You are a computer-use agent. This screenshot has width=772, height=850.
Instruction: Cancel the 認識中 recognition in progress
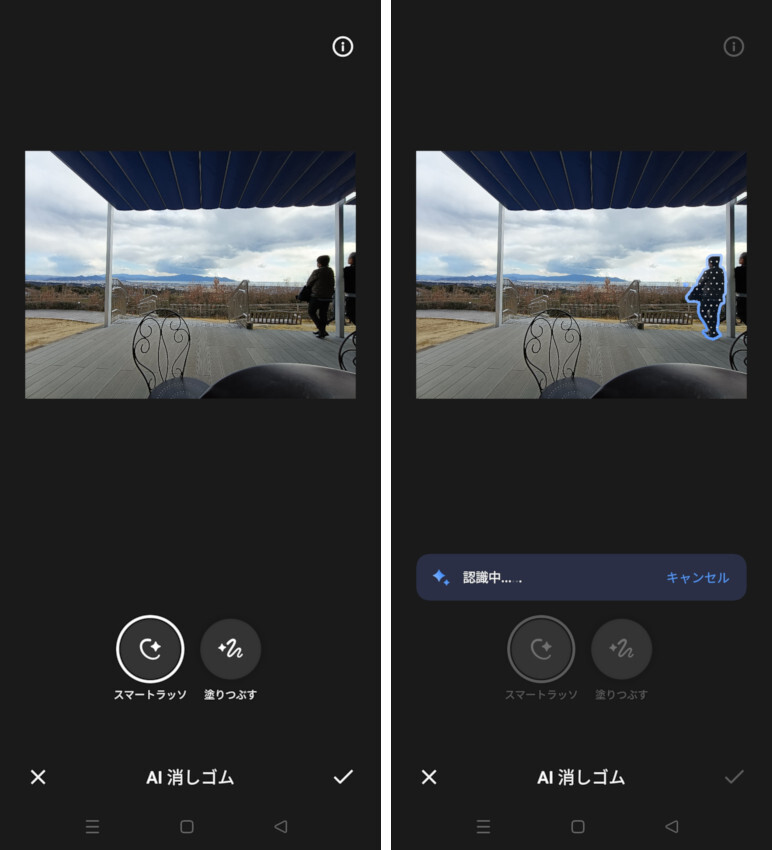(697, 578)
